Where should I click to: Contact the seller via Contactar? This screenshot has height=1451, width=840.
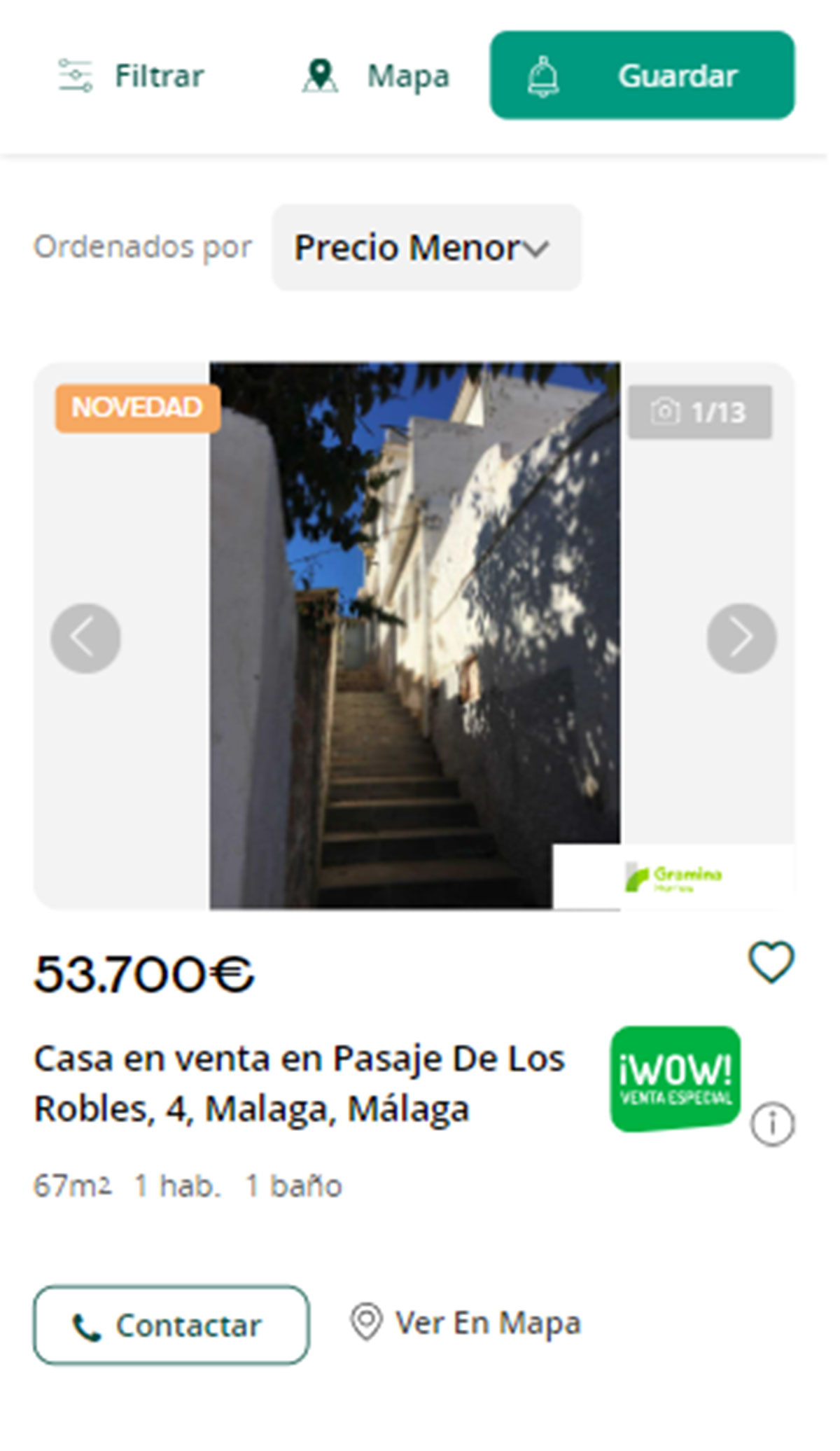click(171, 1325)
